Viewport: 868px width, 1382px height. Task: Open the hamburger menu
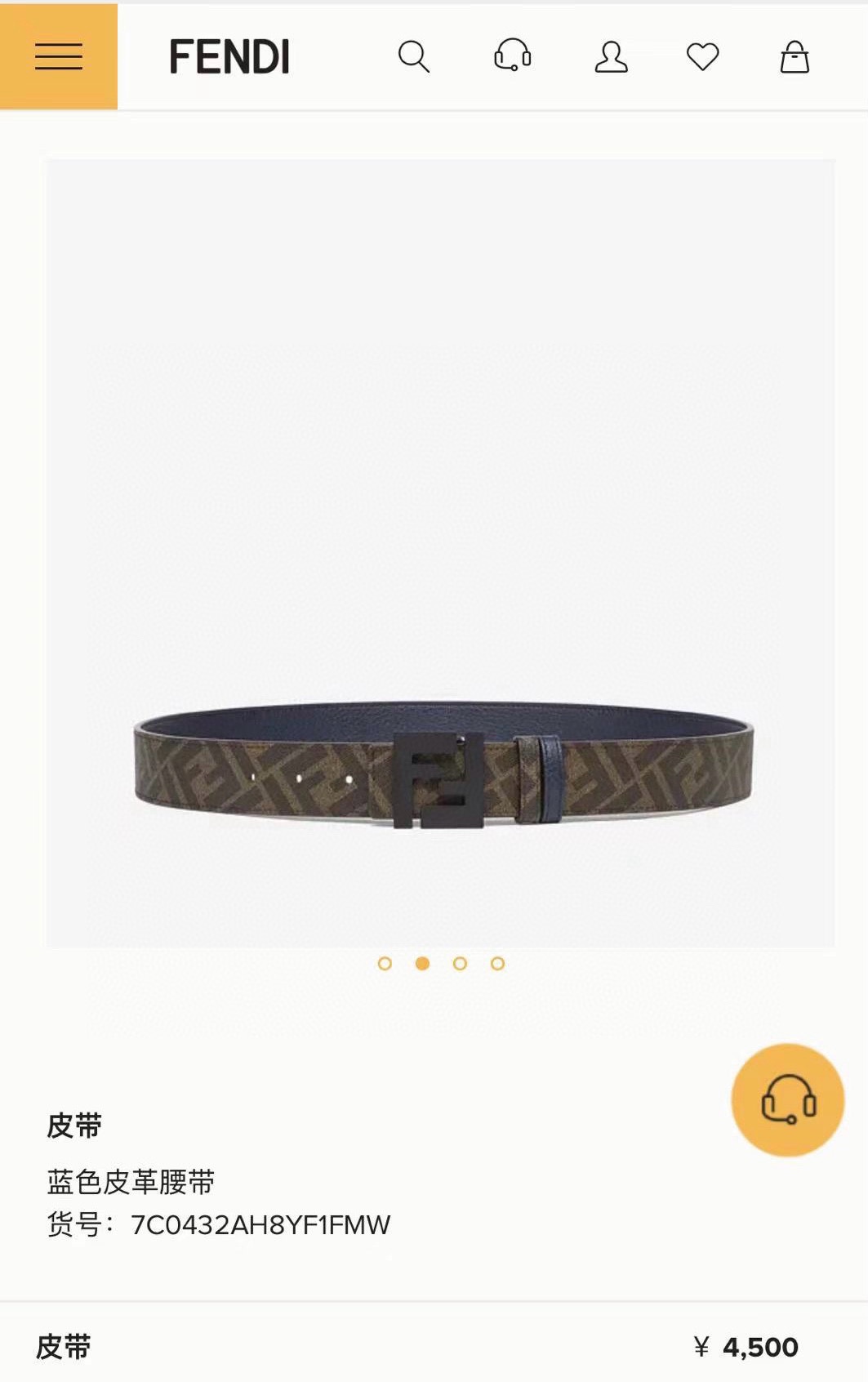58,56
